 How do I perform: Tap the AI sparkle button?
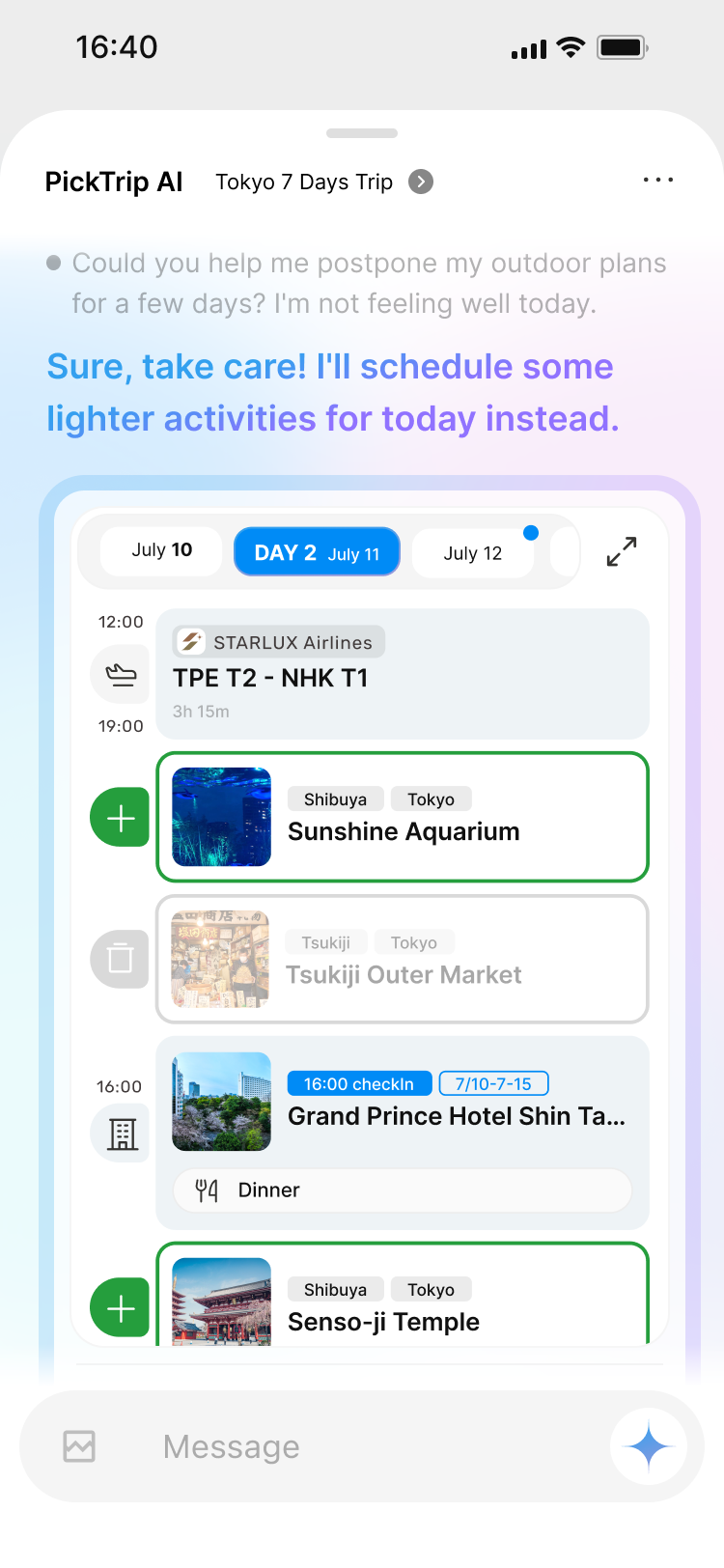pos(649,1446)
